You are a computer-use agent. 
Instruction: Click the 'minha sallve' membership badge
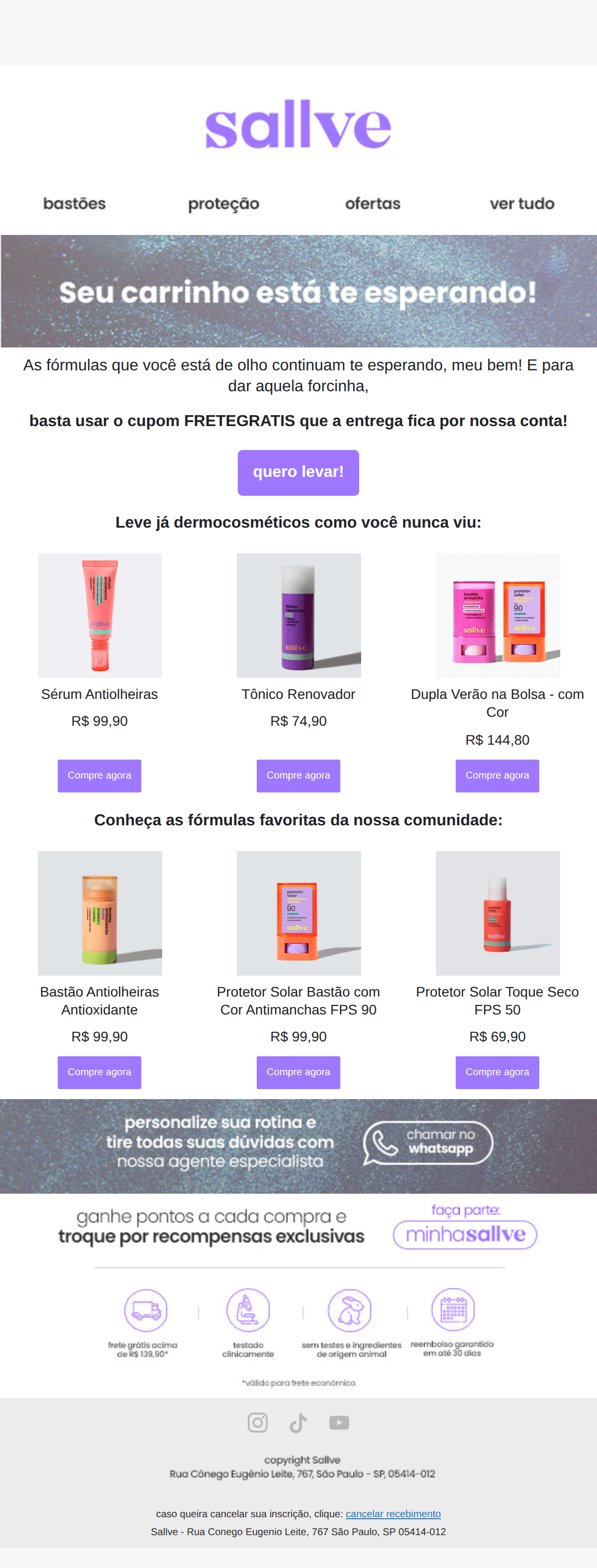pos(465,1234)
